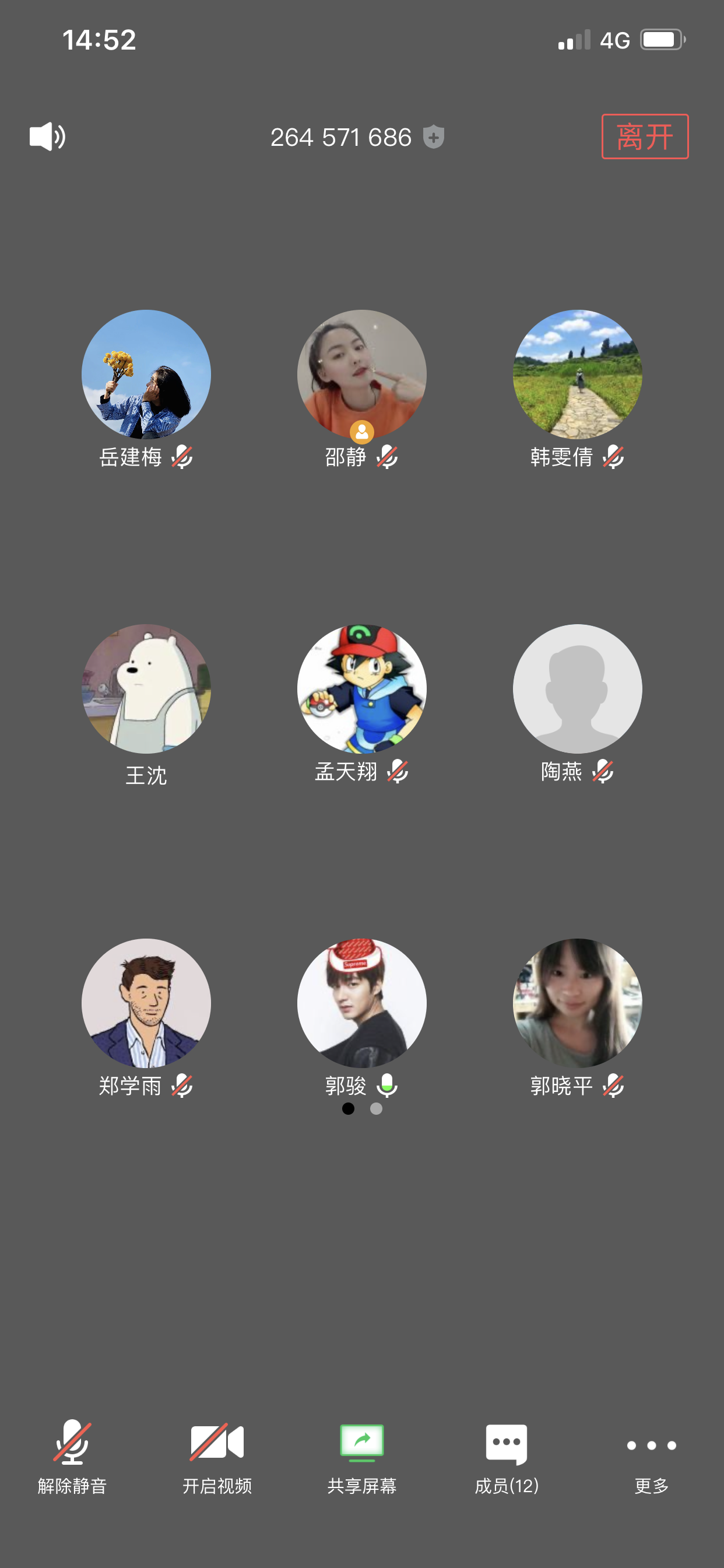Tap participant 邵静's avatar
724x1568 pixels.
click(x=361, y=374)
